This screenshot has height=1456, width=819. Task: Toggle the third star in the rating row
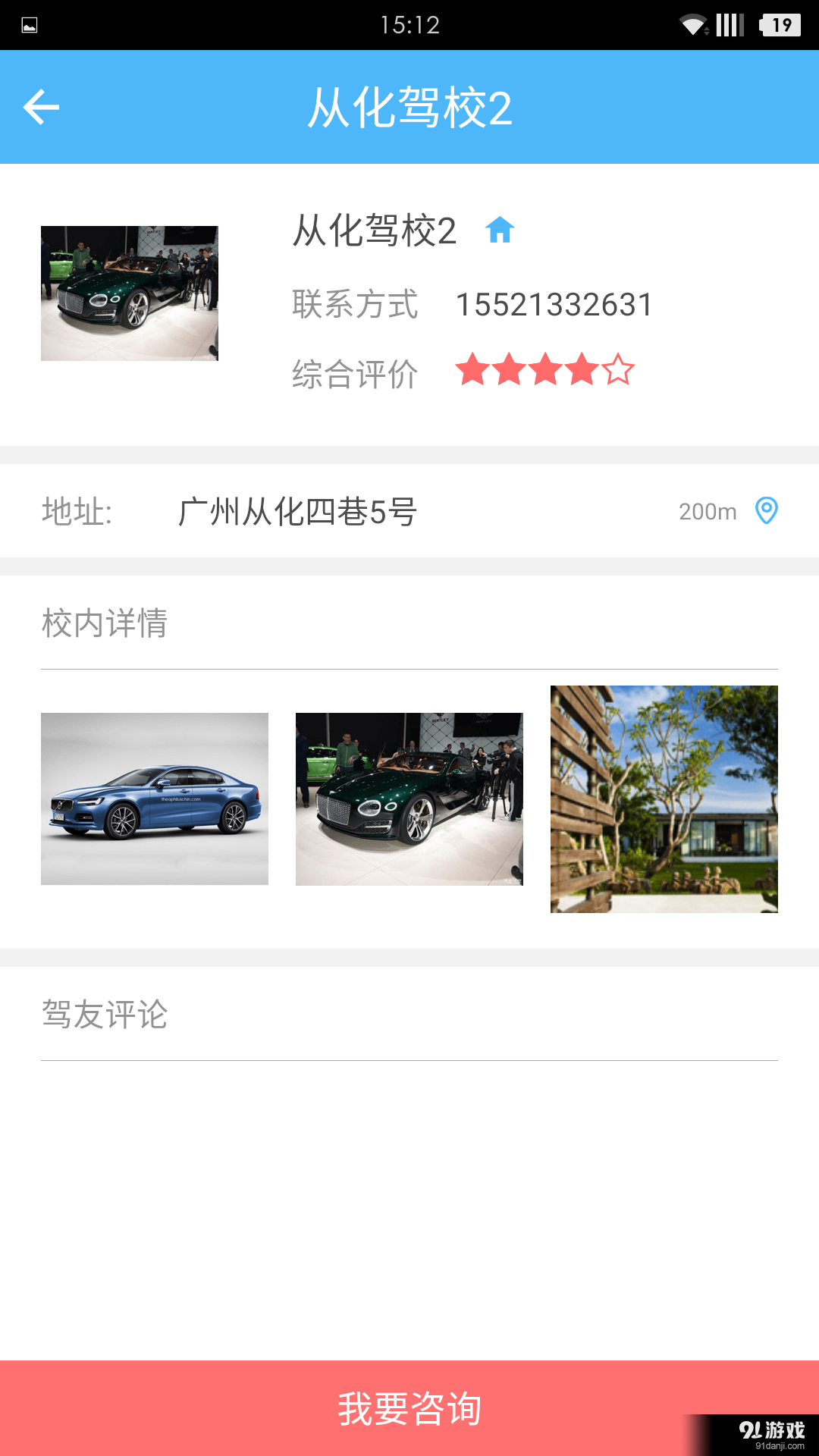point(546,371)
